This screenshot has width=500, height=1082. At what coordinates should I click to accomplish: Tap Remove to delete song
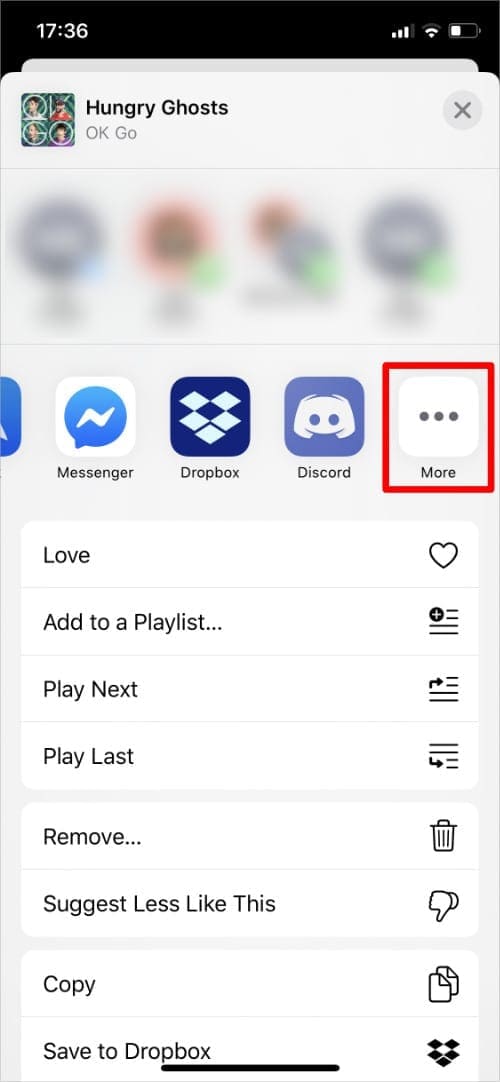click(x=250, y=836)
